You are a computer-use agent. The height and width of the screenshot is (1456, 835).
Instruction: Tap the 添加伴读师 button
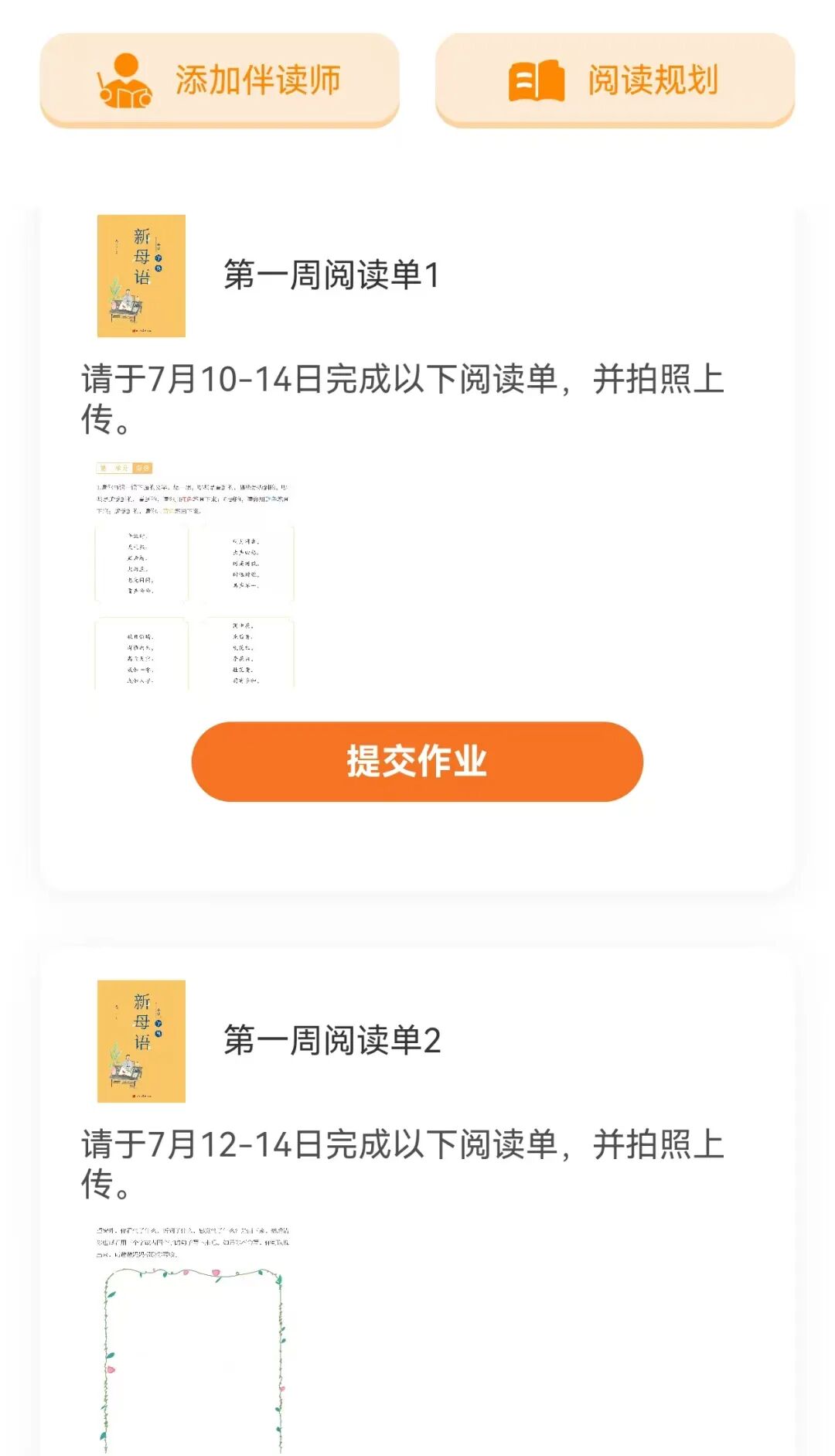coord(220,80)
